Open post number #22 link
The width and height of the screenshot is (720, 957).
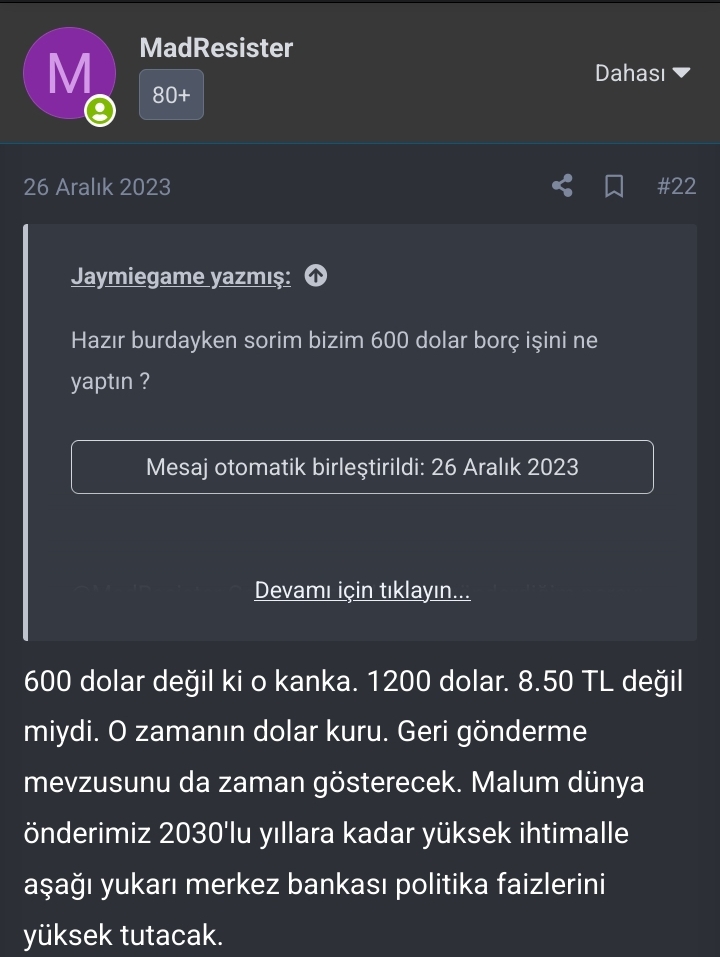click(676, 186)
